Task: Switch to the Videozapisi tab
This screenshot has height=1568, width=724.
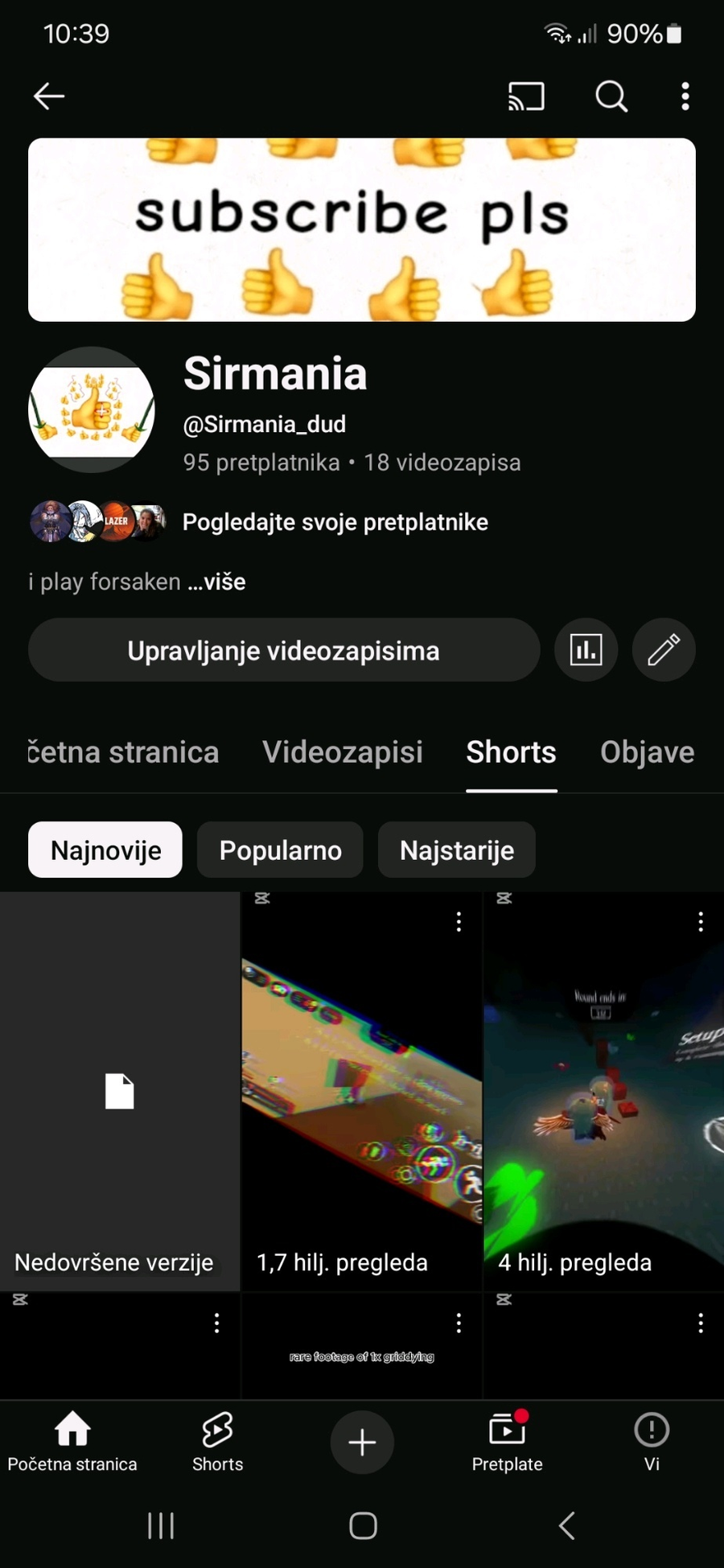Action: 343,752
